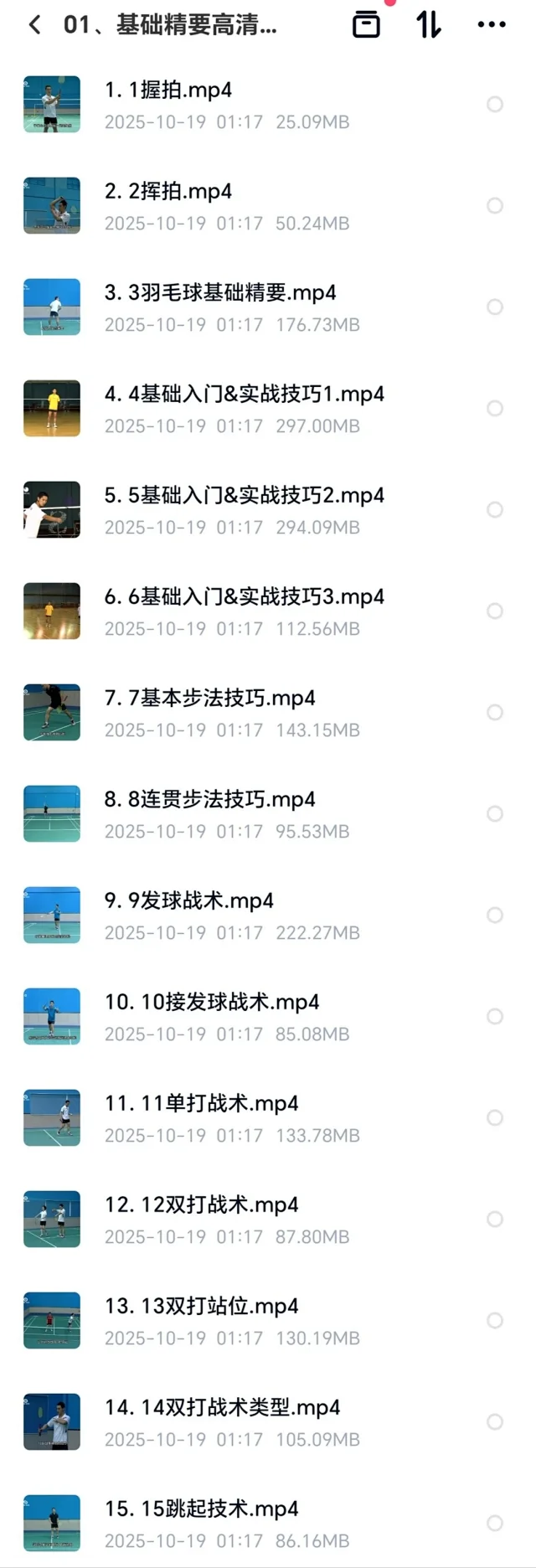The width and height of the screenshot is (536, 1568).
Task: Open 10接发球战术.mp4
Action: (212, 1003)
